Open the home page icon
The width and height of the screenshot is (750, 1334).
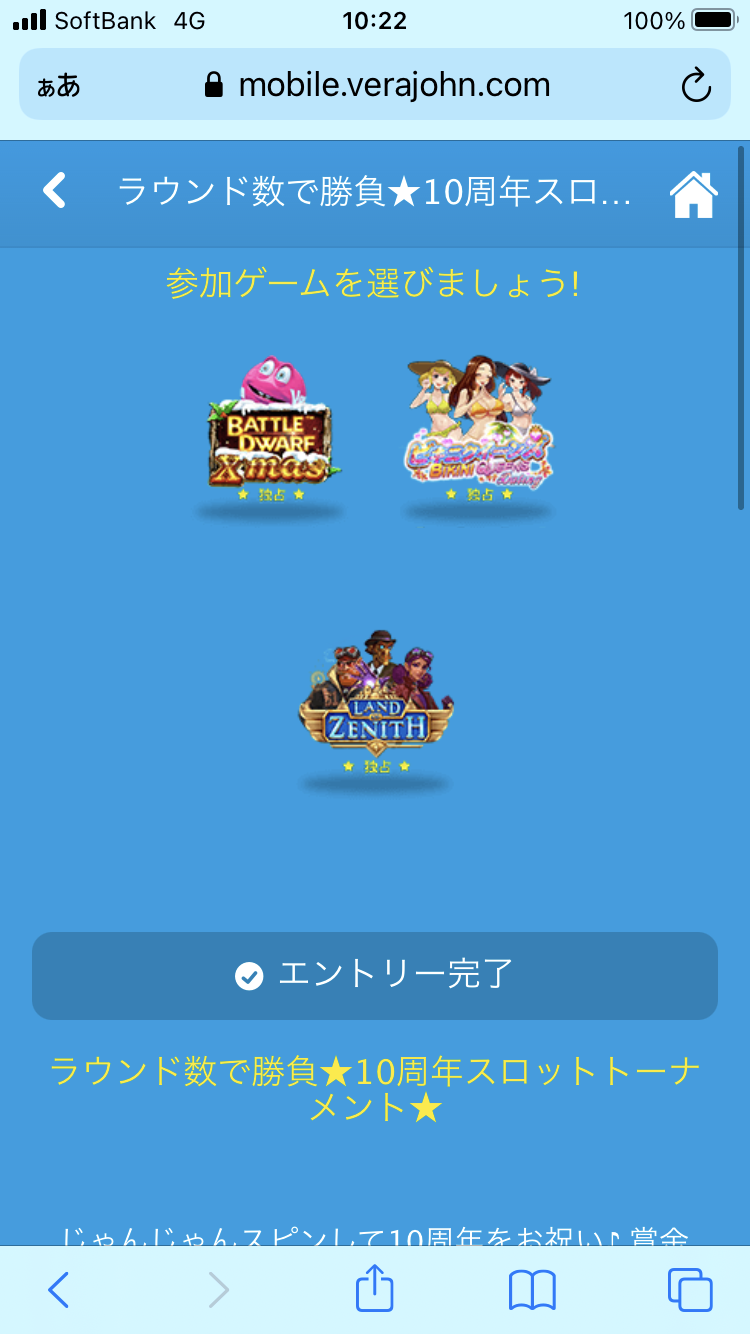(693, 193)
